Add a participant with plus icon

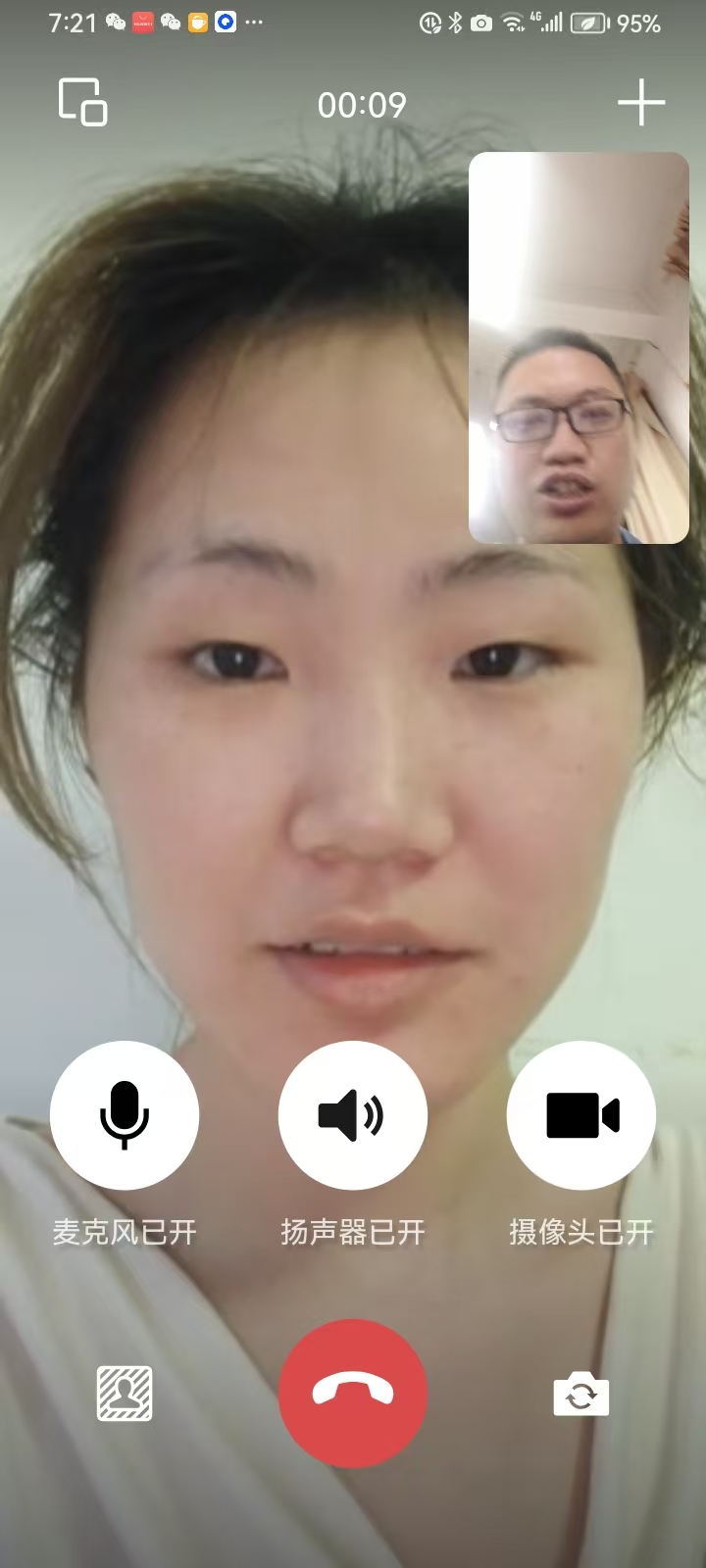click(641, 103)
